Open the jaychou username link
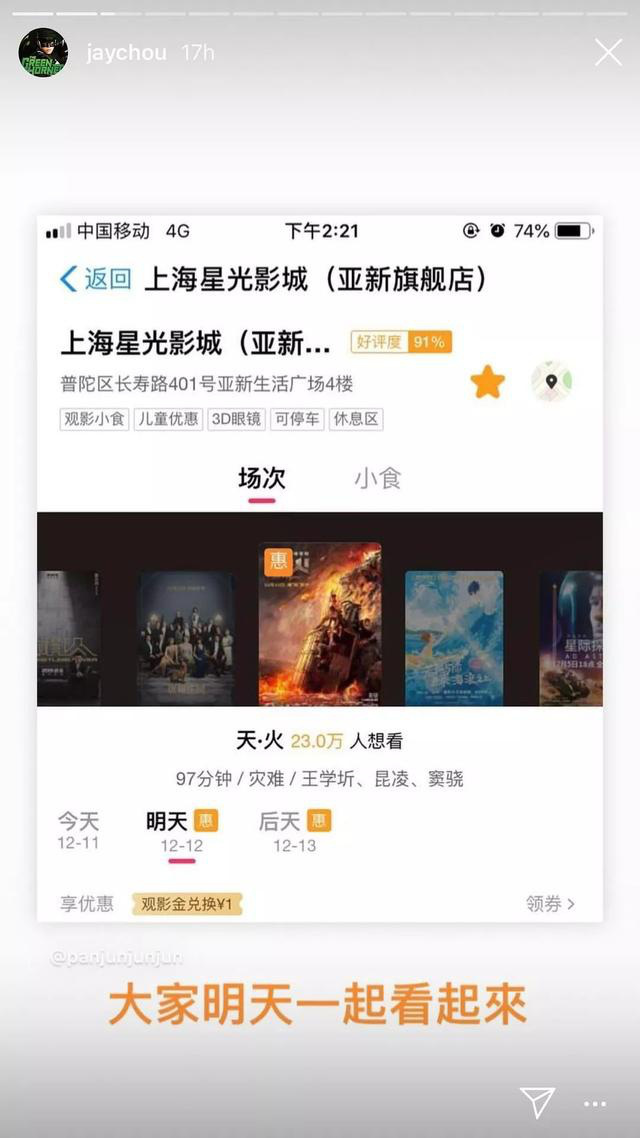Screen dimensions: 640x1138 125,53
